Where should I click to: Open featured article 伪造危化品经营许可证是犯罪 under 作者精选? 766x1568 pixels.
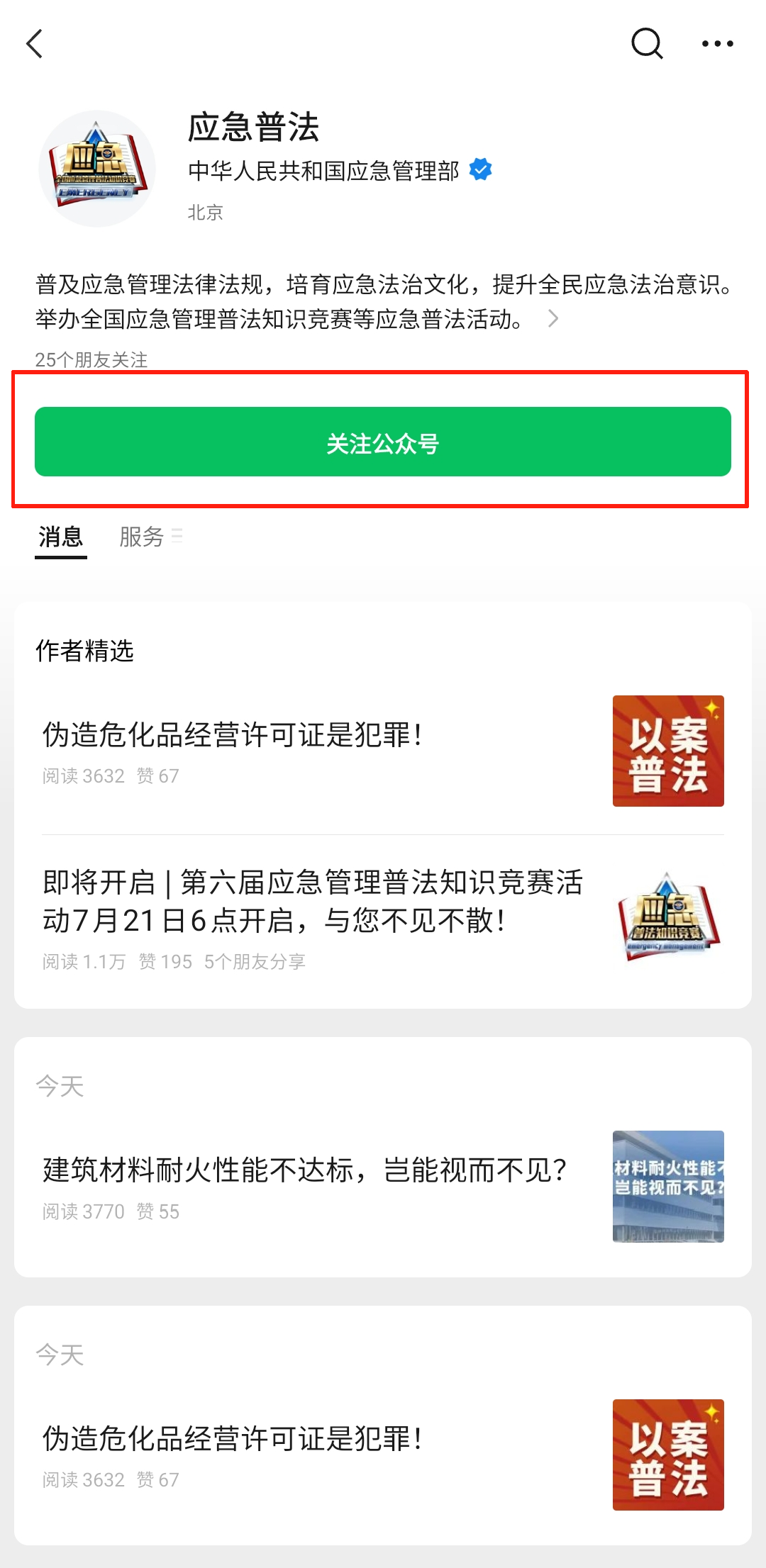click(234, 736)
